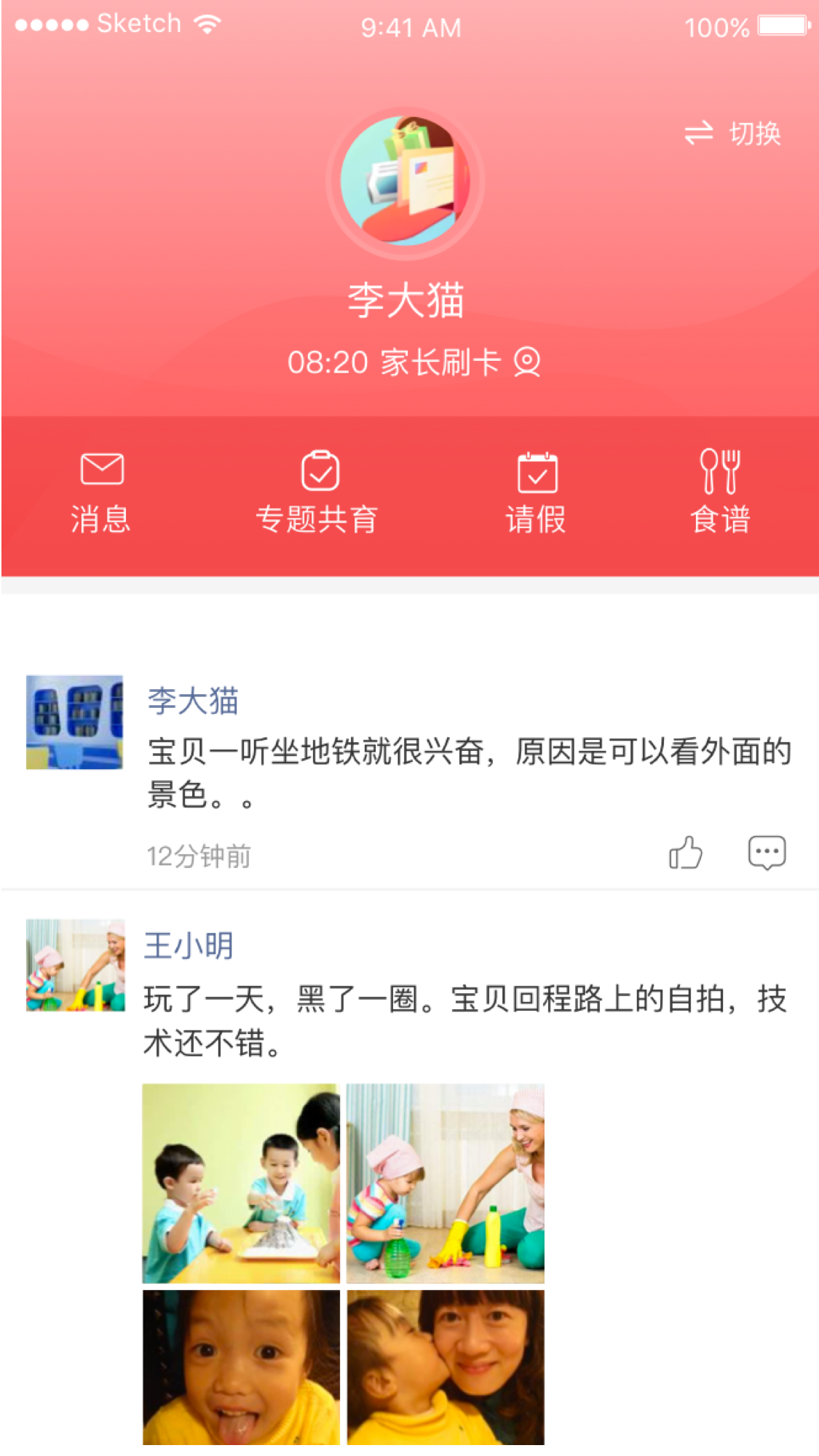Viewport: 819px width, 1456px height.
Task: View photo of child sticking tongue out
Action: (241, 1367)
